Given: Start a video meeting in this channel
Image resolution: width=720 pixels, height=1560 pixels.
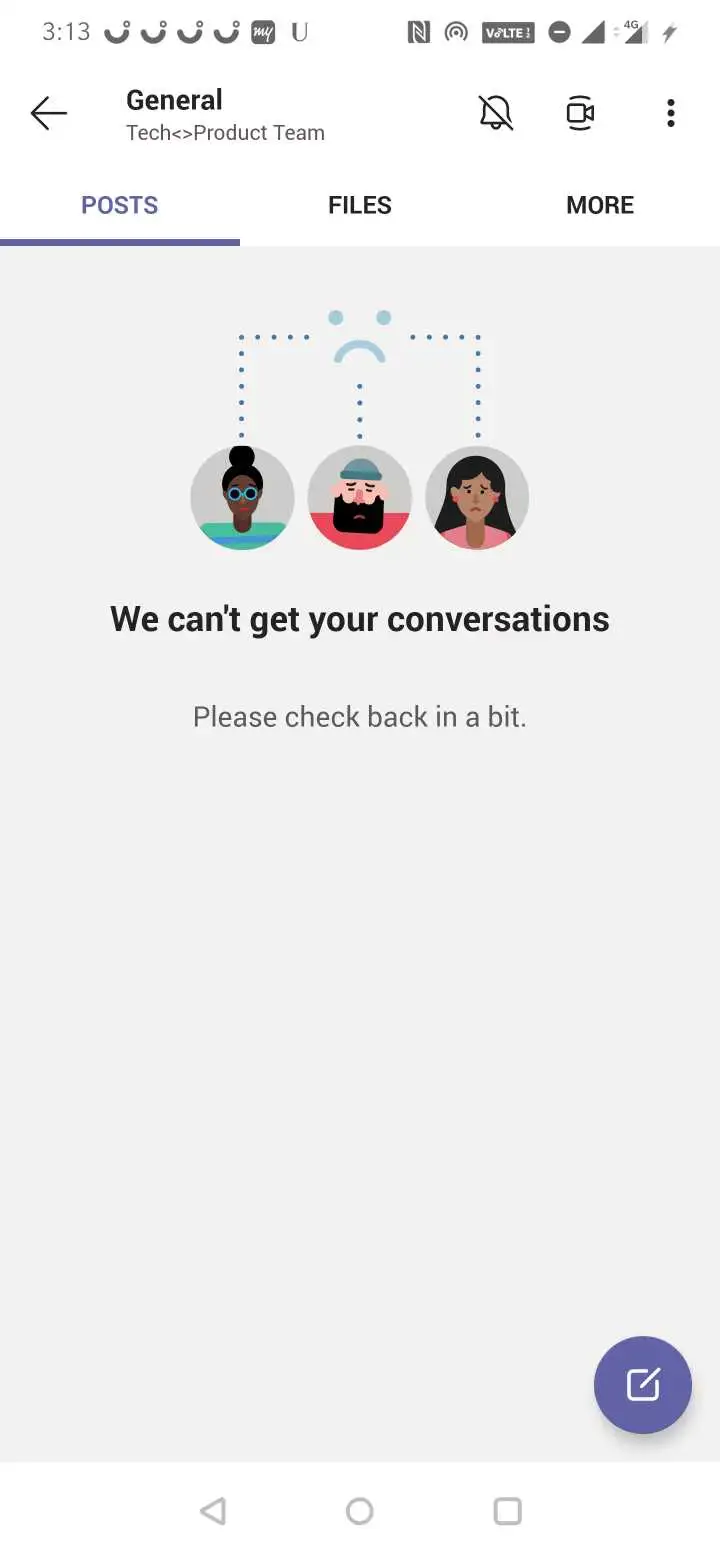Looking at the screenshot, I should tap(580, 114).
